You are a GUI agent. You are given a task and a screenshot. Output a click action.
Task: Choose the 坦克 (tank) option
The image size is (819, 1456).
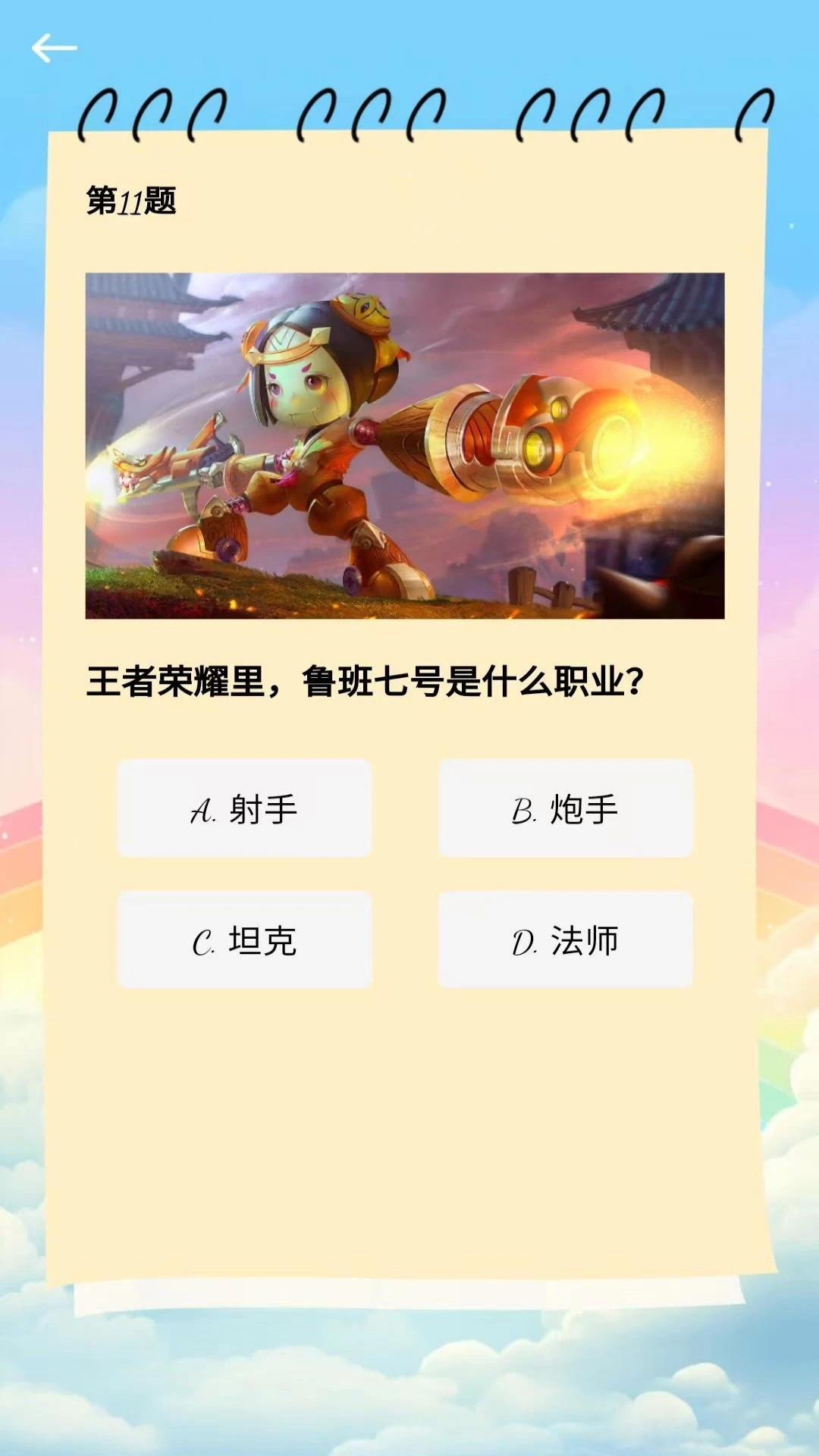(244, 940)
